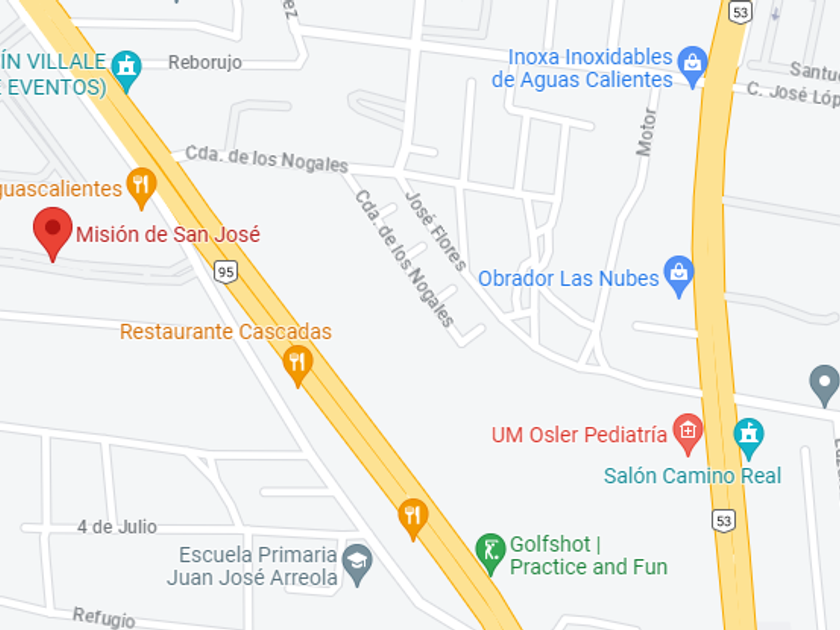Open the restaurant marker beside Aguascalientes label
840x630 pixels.
point(141,185)
